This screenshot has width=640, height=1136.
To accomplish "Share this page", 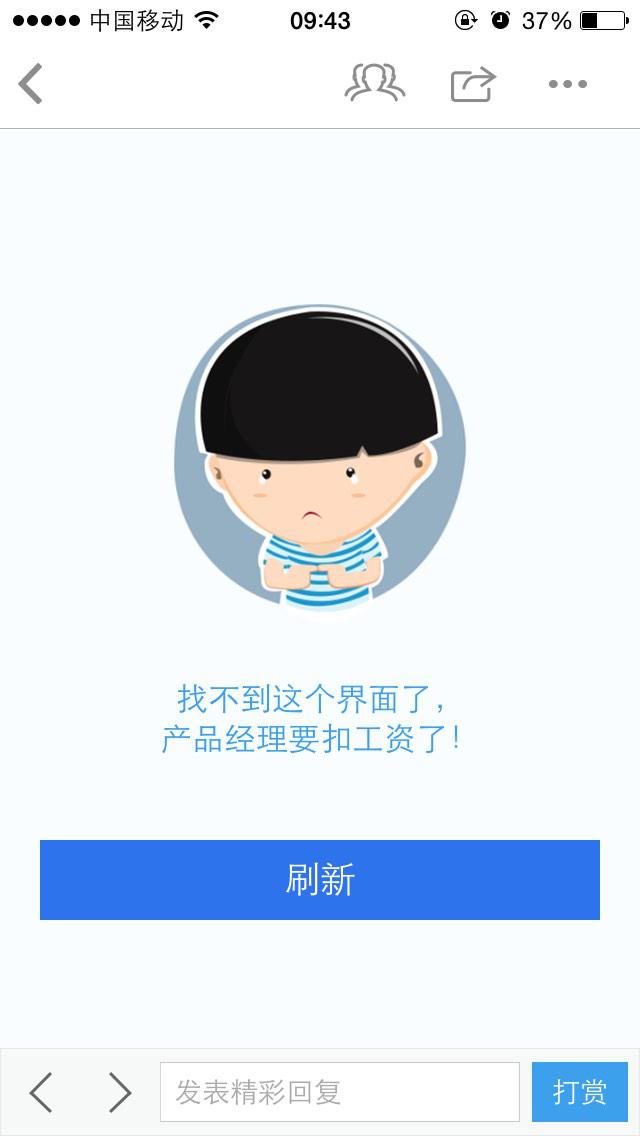I will [473, 84].
